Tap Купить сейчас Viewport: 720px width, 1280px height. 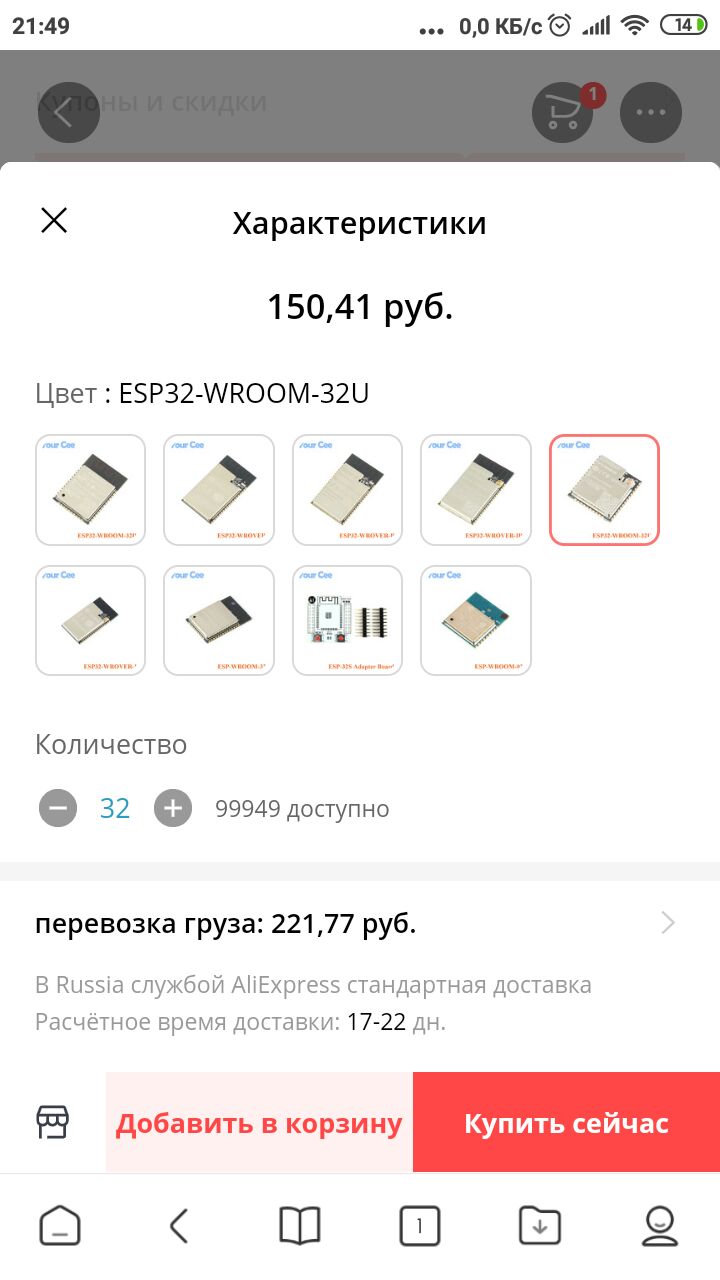pyautogui.click(x=566, y=1122)
